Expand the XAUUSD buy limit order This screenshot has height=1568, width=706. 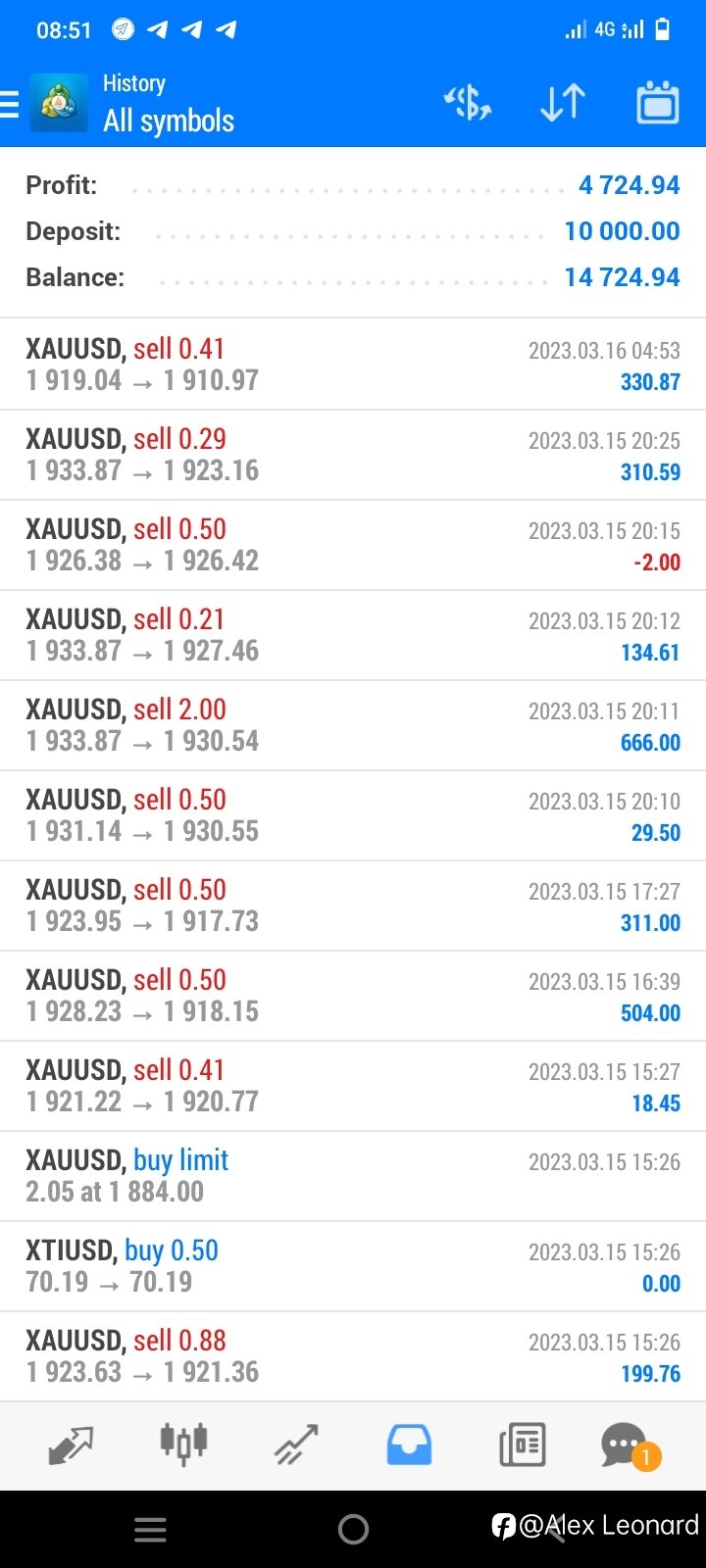pyautogui.click(x=353, y=1176)
